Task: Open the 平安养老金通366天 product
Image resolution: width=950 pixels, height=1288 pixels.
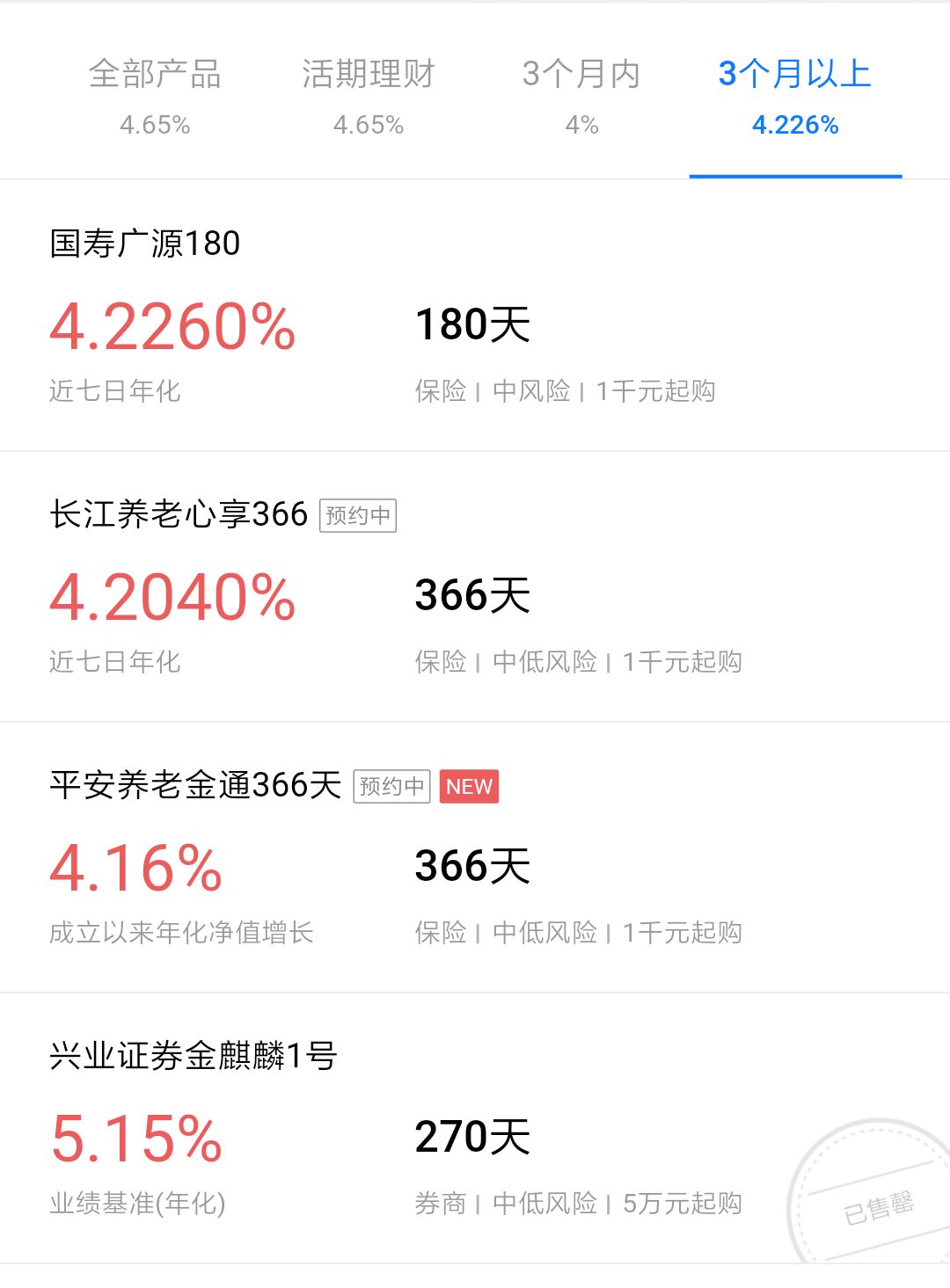Action: 195,785
